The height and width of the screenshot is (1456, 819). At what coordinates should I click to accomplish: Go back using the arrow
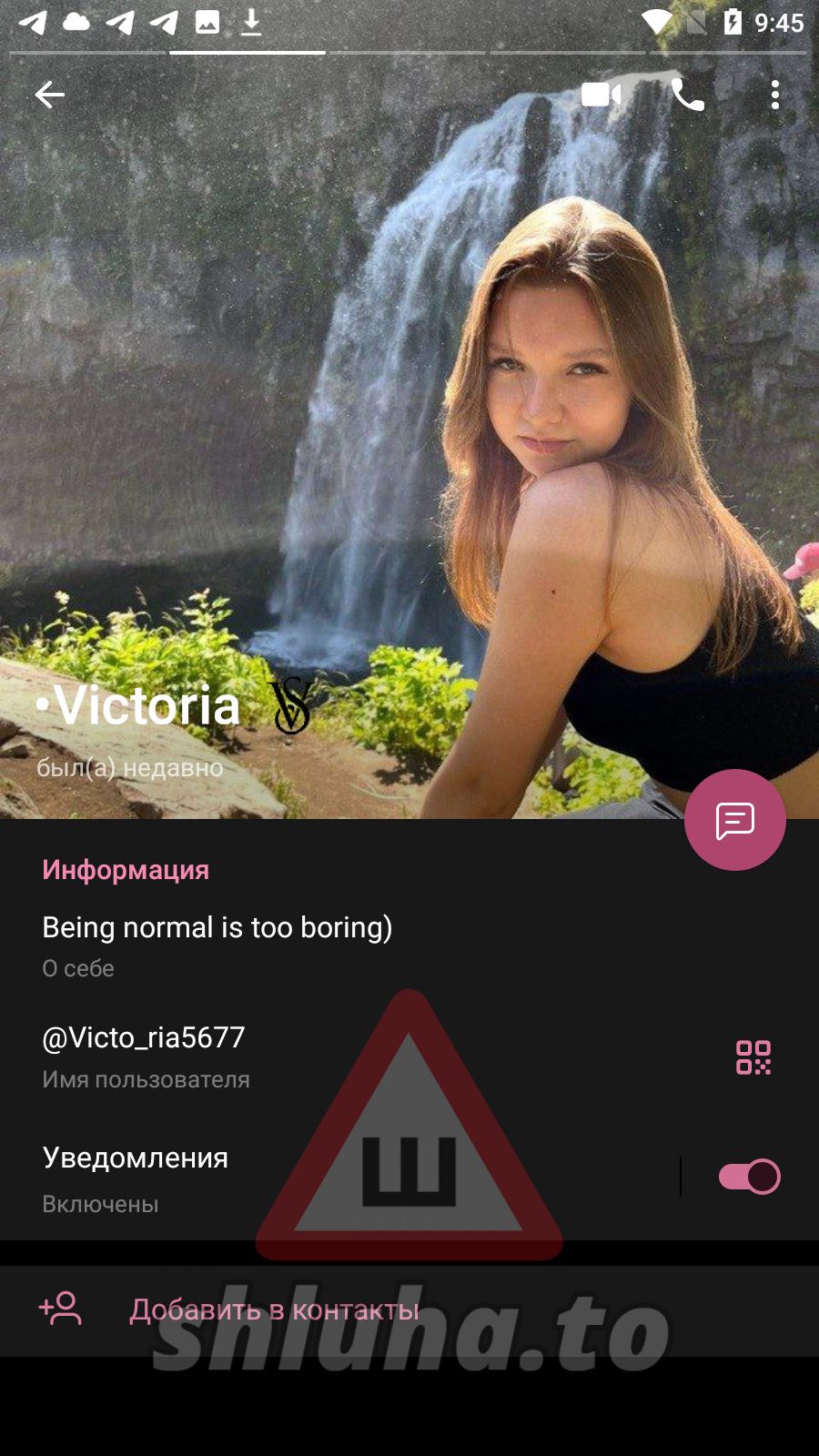point(50,95)
